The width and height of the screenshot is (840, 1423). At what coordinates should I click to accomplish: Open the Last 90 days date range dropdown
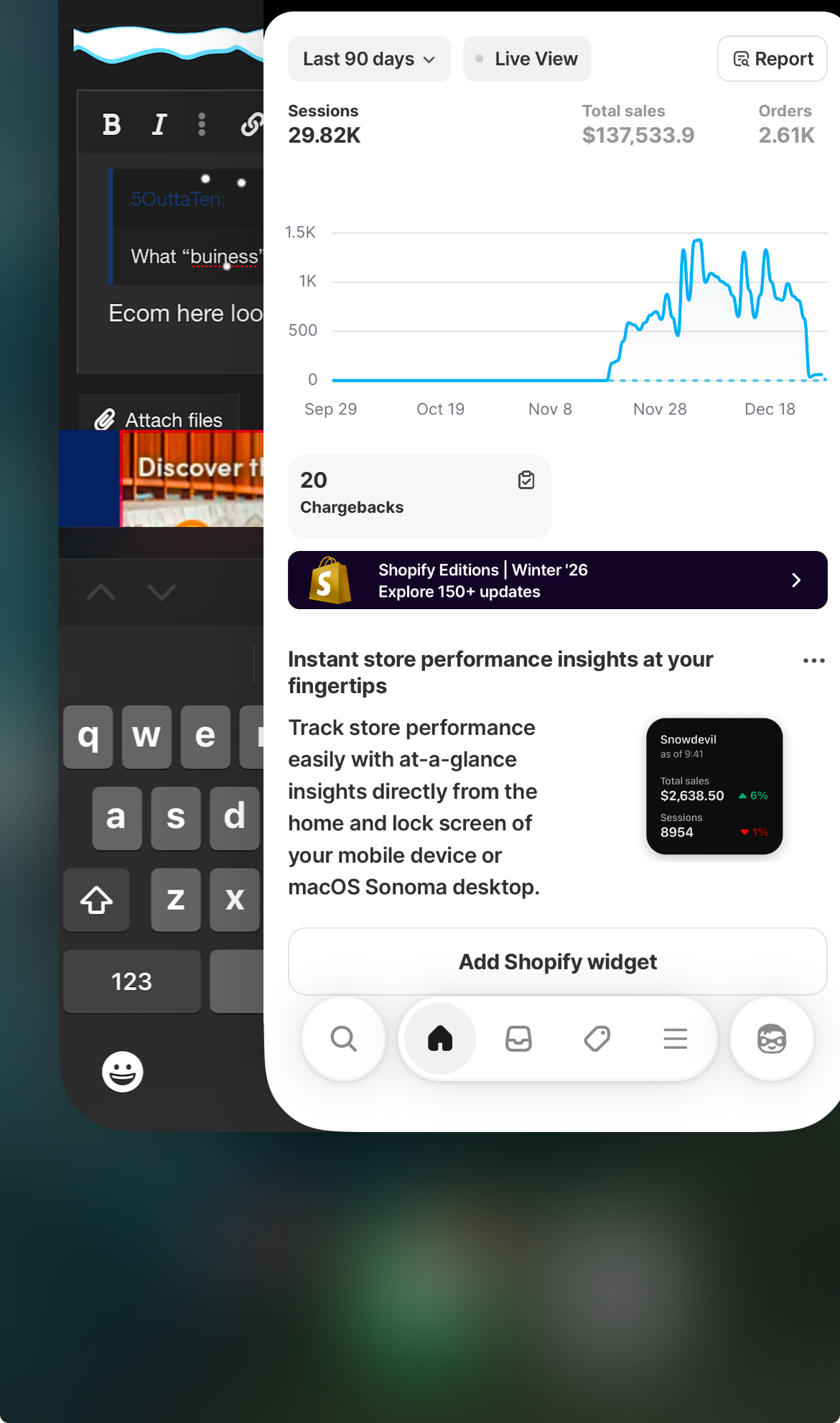point(369,59)
